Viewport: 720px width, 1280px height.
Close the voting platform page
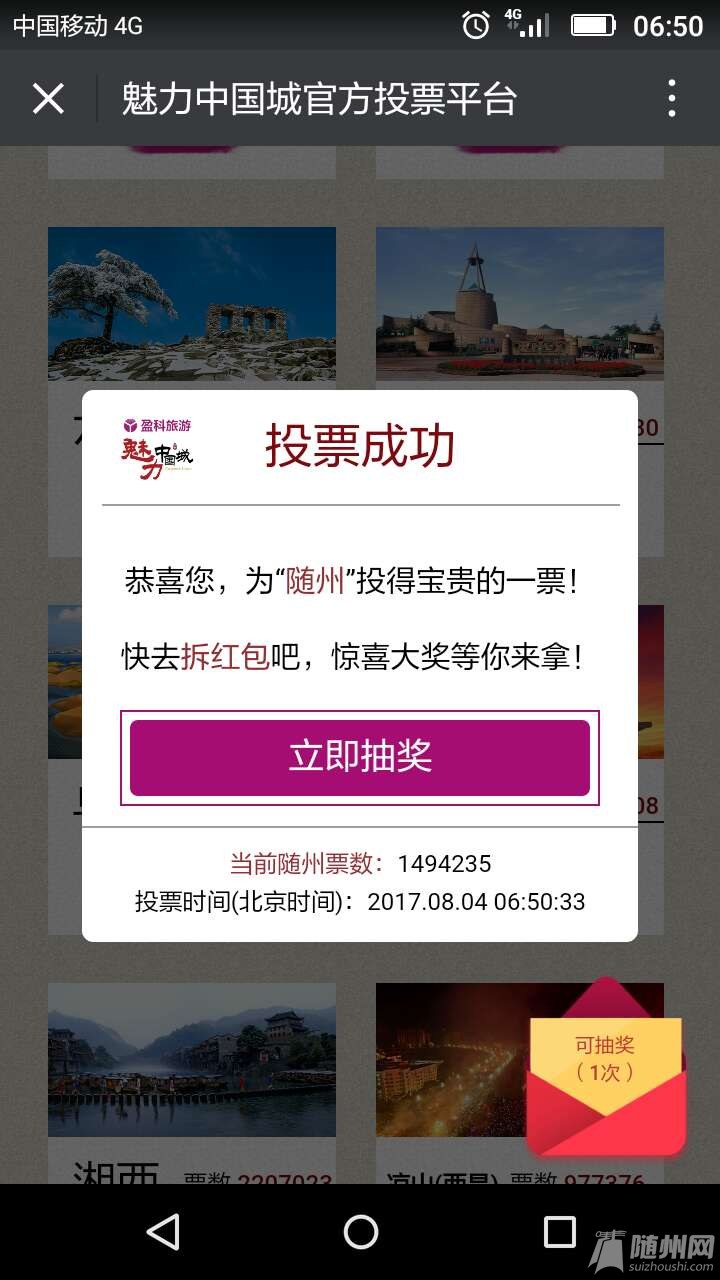(x=48, y=99)
